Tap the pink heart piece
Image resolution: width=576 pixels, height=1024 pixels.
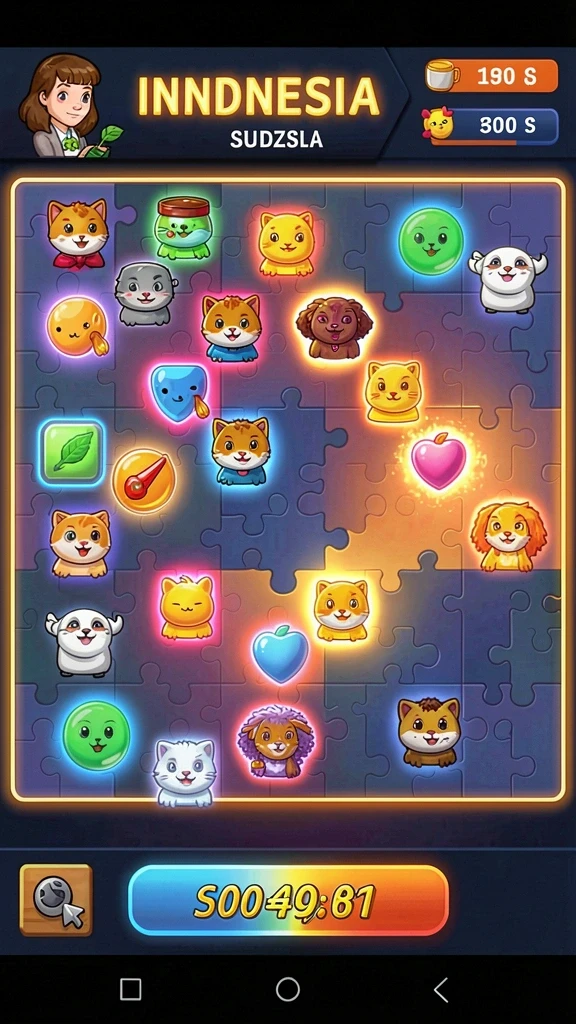[439, 462]
